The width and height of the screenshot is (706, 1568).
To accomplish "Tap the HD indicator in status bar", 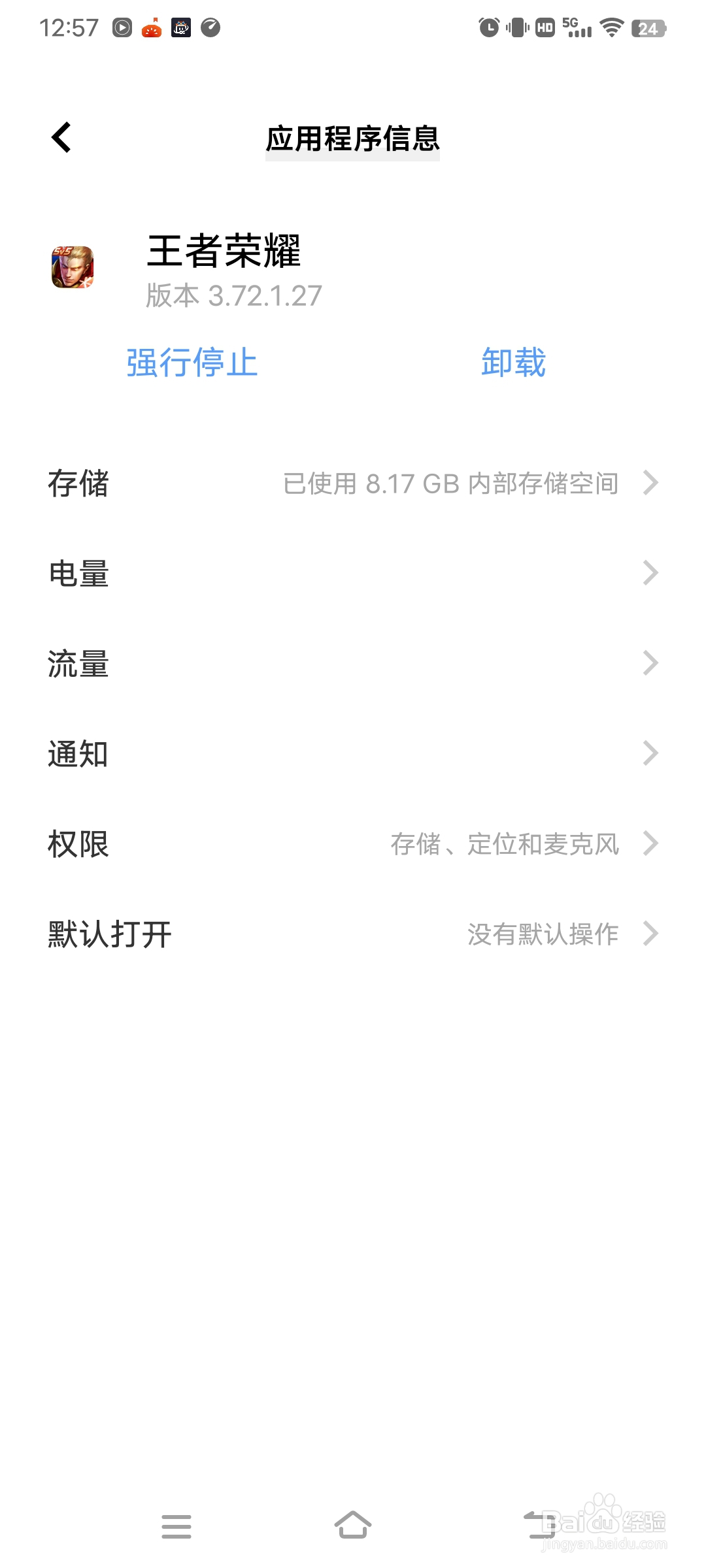I will [x=545, y=29].
